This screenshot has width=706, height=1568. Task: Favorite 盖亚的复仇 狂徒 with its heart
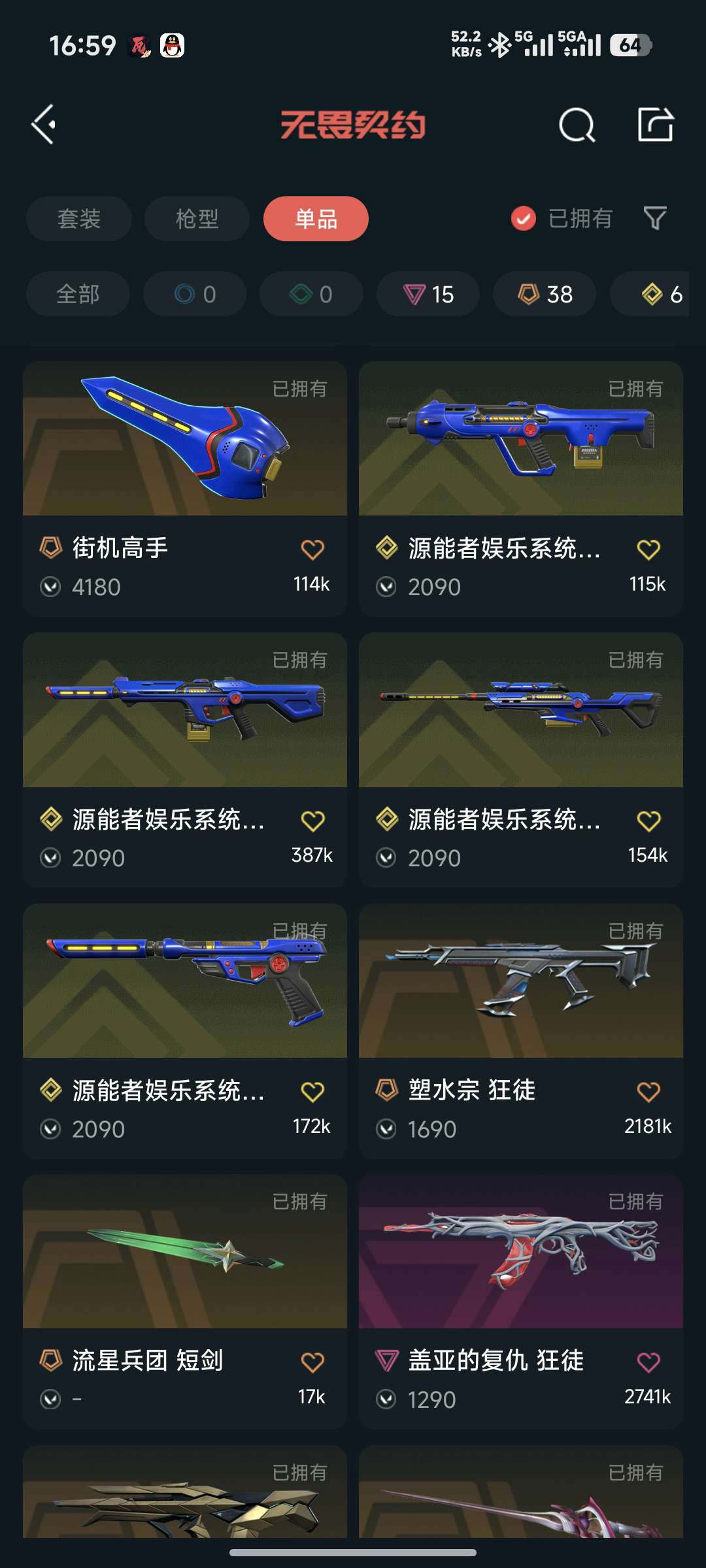pyautogui.click(x=648, y=1361)
